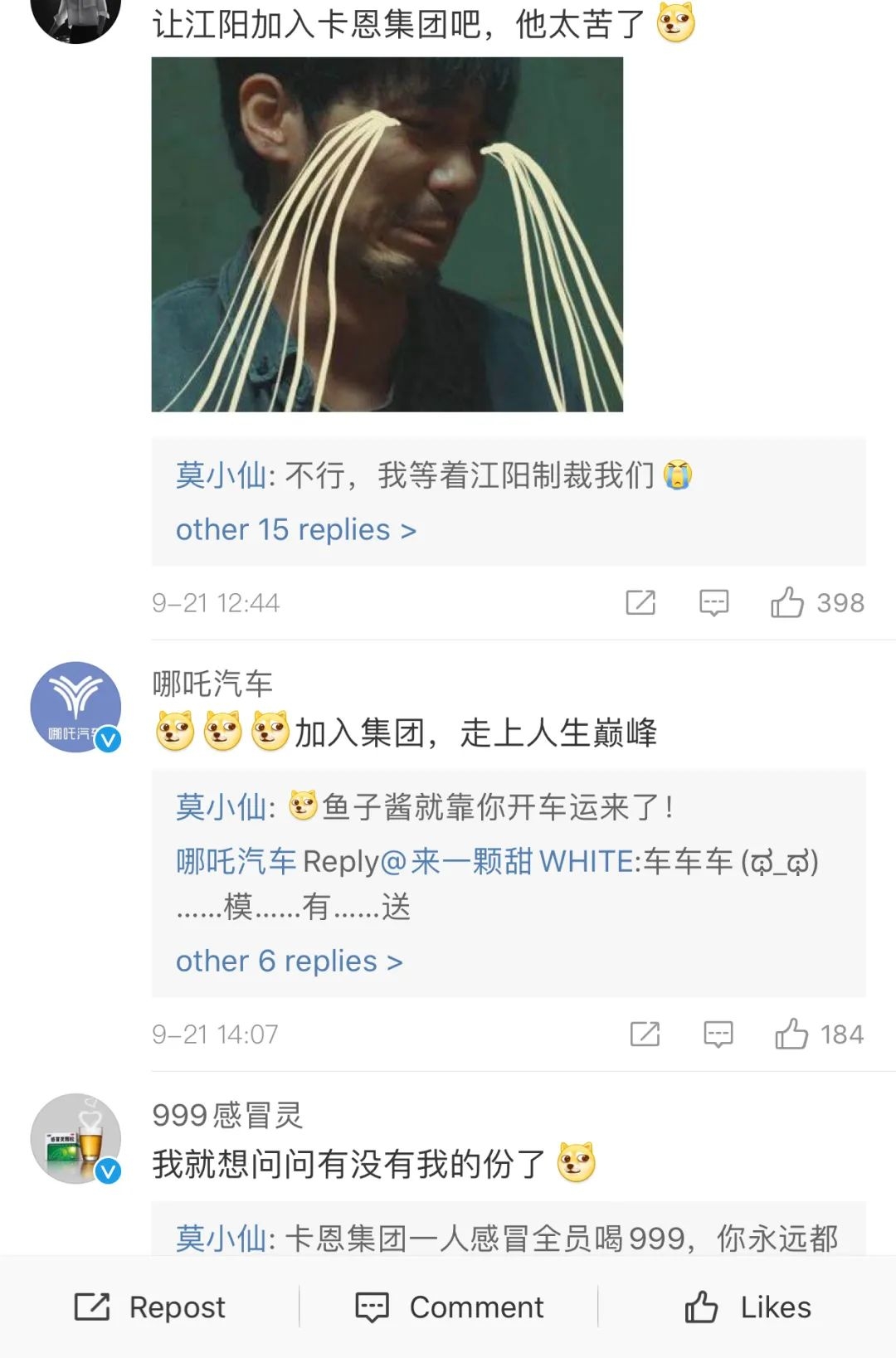Image resolution: width=896 pixels, height=1358 pixels.
Task: Repost 哪吒汽车's comment
Action: pos(645,1034)
